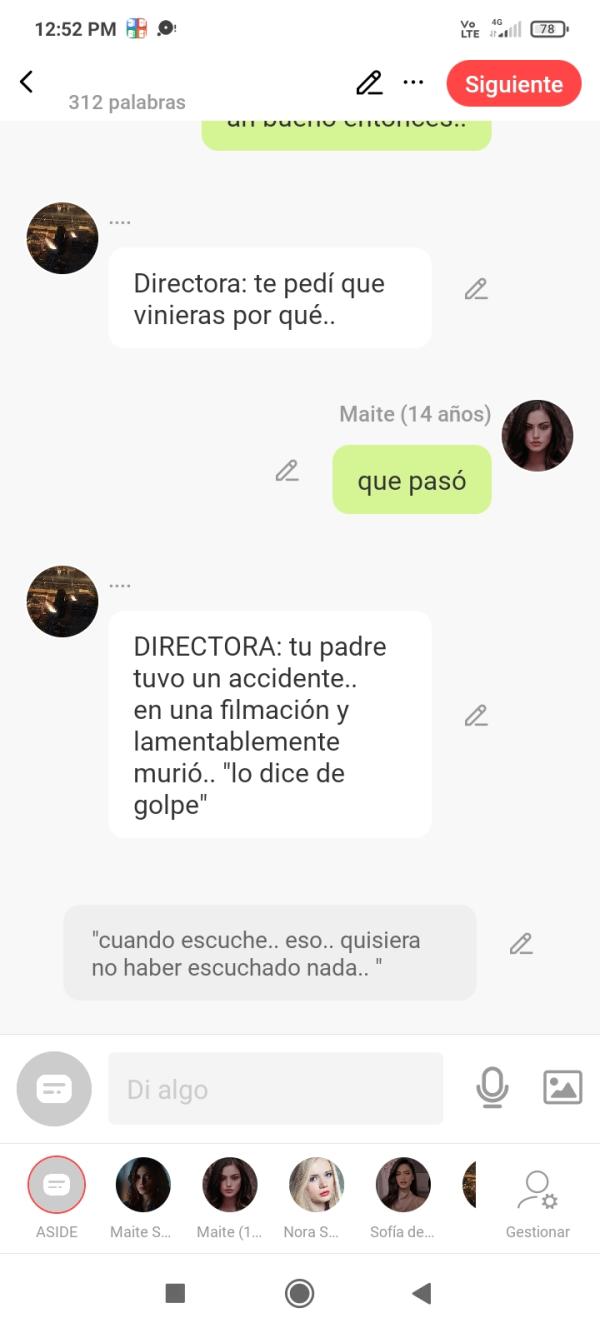
Task: Open Gestionar character management
Action: (x=537, y=1198)
